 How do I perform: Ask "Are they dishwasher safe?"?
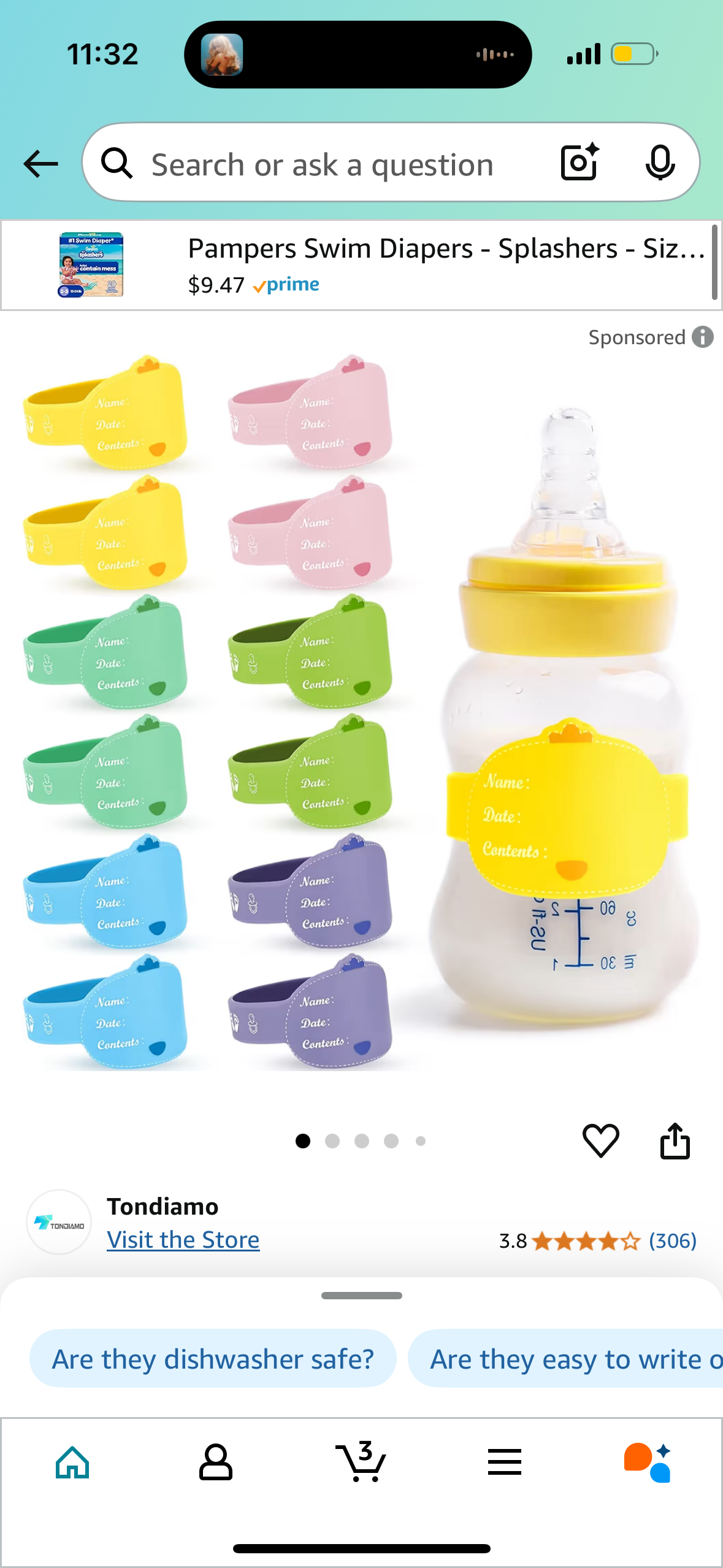213,1359
